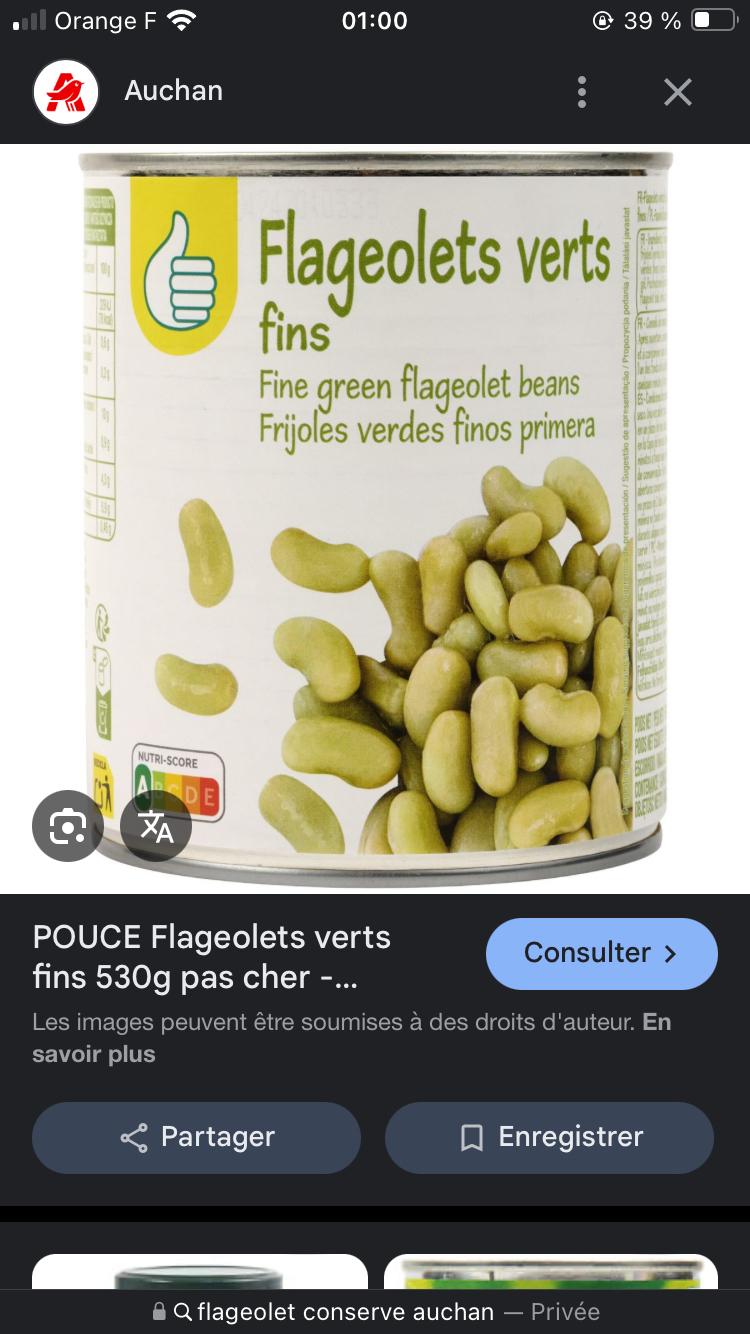Open the flageolet conserve auchan search bar
The width and height of the screenshot is (750, 1334).
click(x=345, y=1311)
